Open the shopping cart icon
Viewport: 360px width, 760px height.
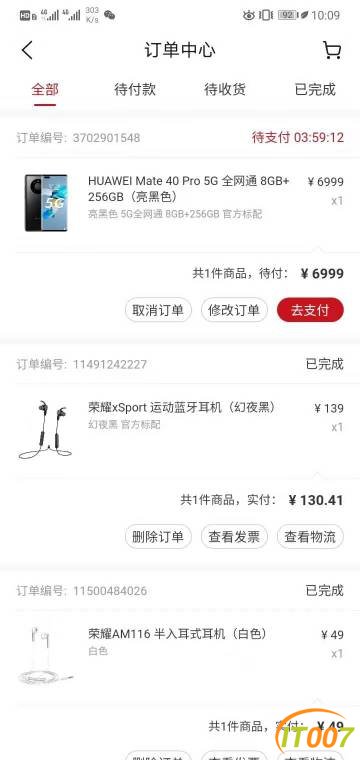click(x=332, y=50)
